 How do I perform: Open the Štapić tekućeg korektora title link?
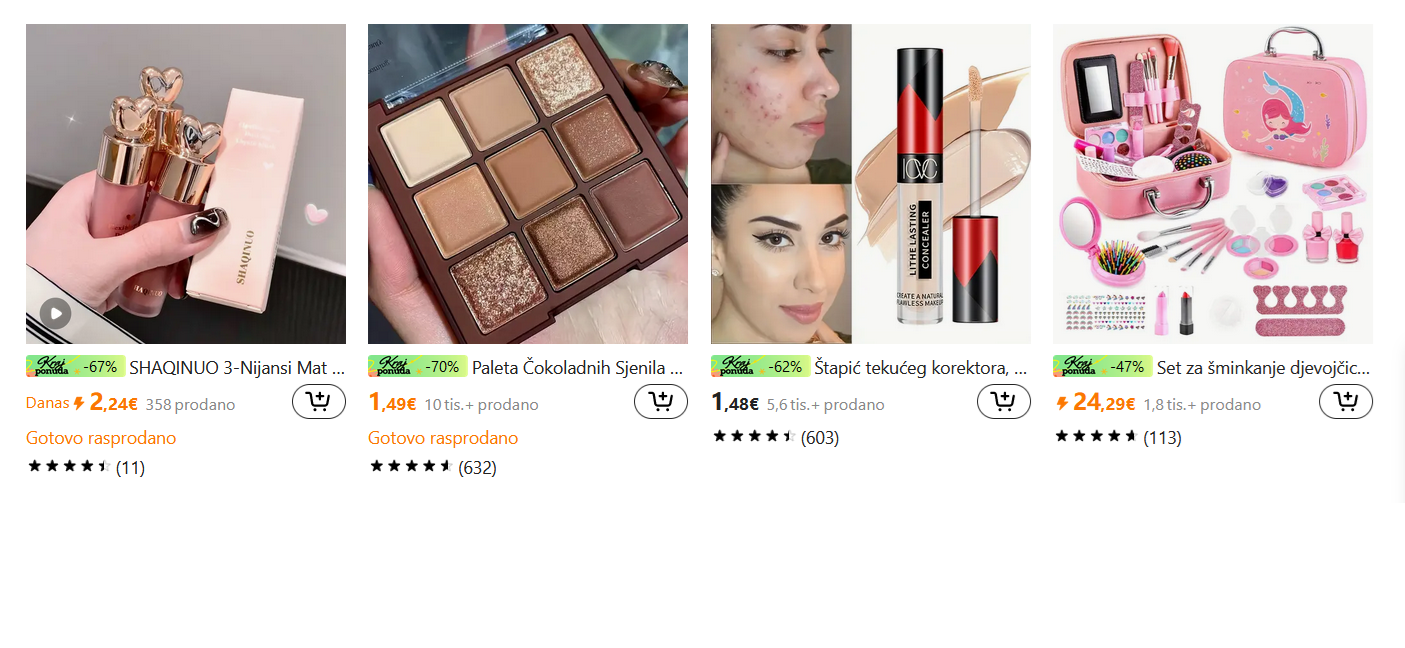[922, 367]
